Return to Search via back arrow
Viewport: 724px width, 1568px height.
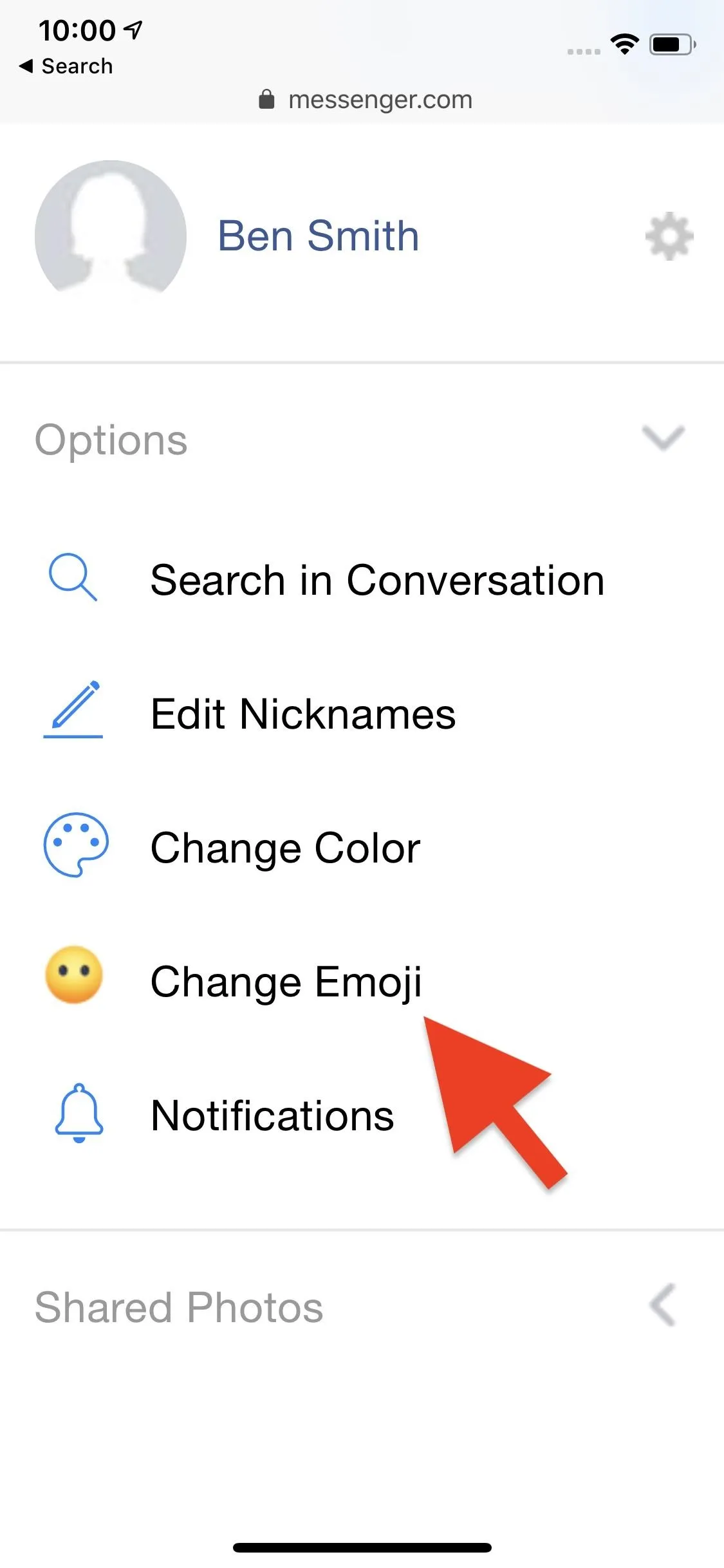pos(66,66)
